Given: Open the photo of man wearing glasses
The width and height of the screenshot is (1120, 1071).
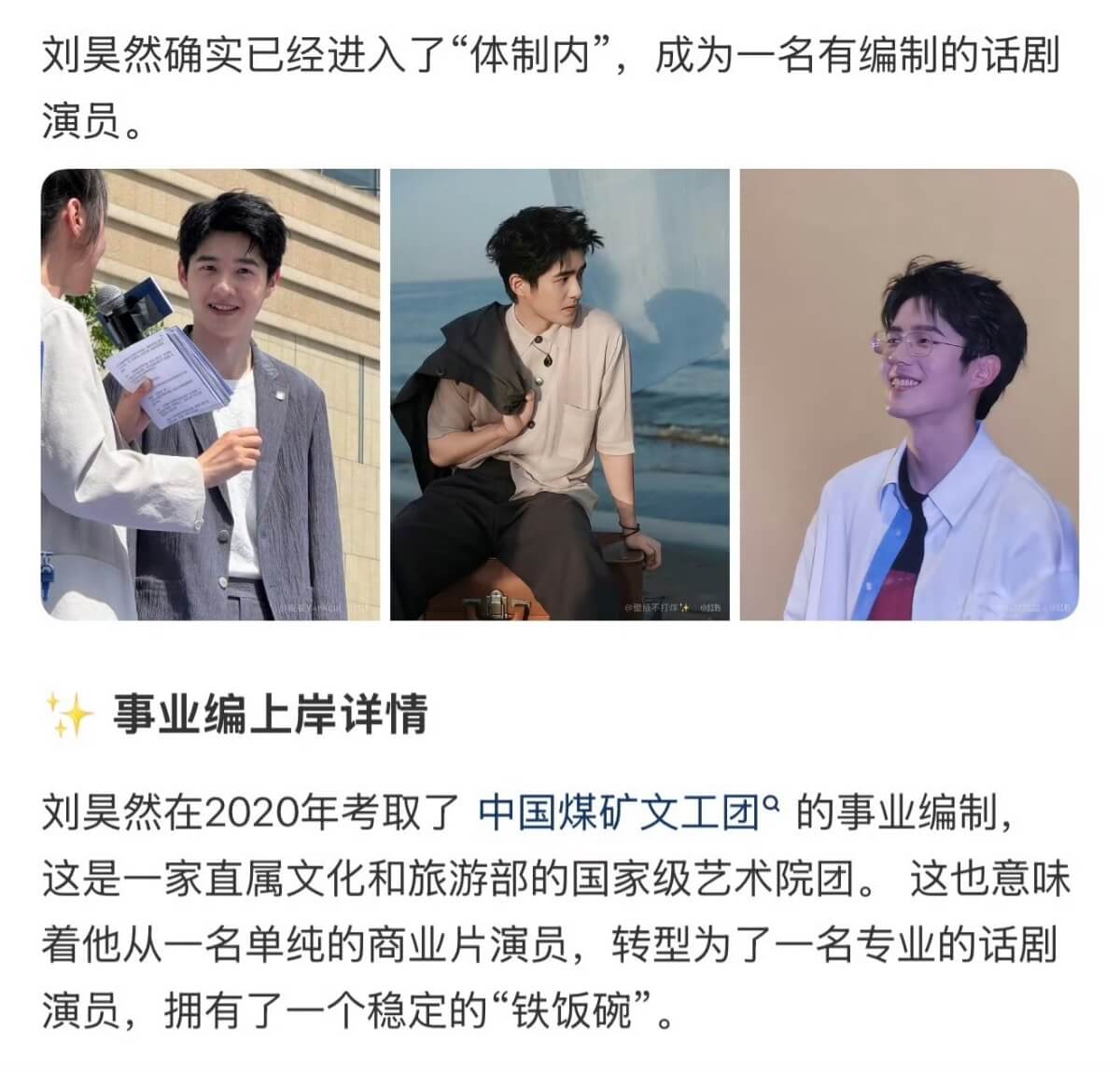Looking at the screenshot, I should pyautogui.click(x=909, y=395).
